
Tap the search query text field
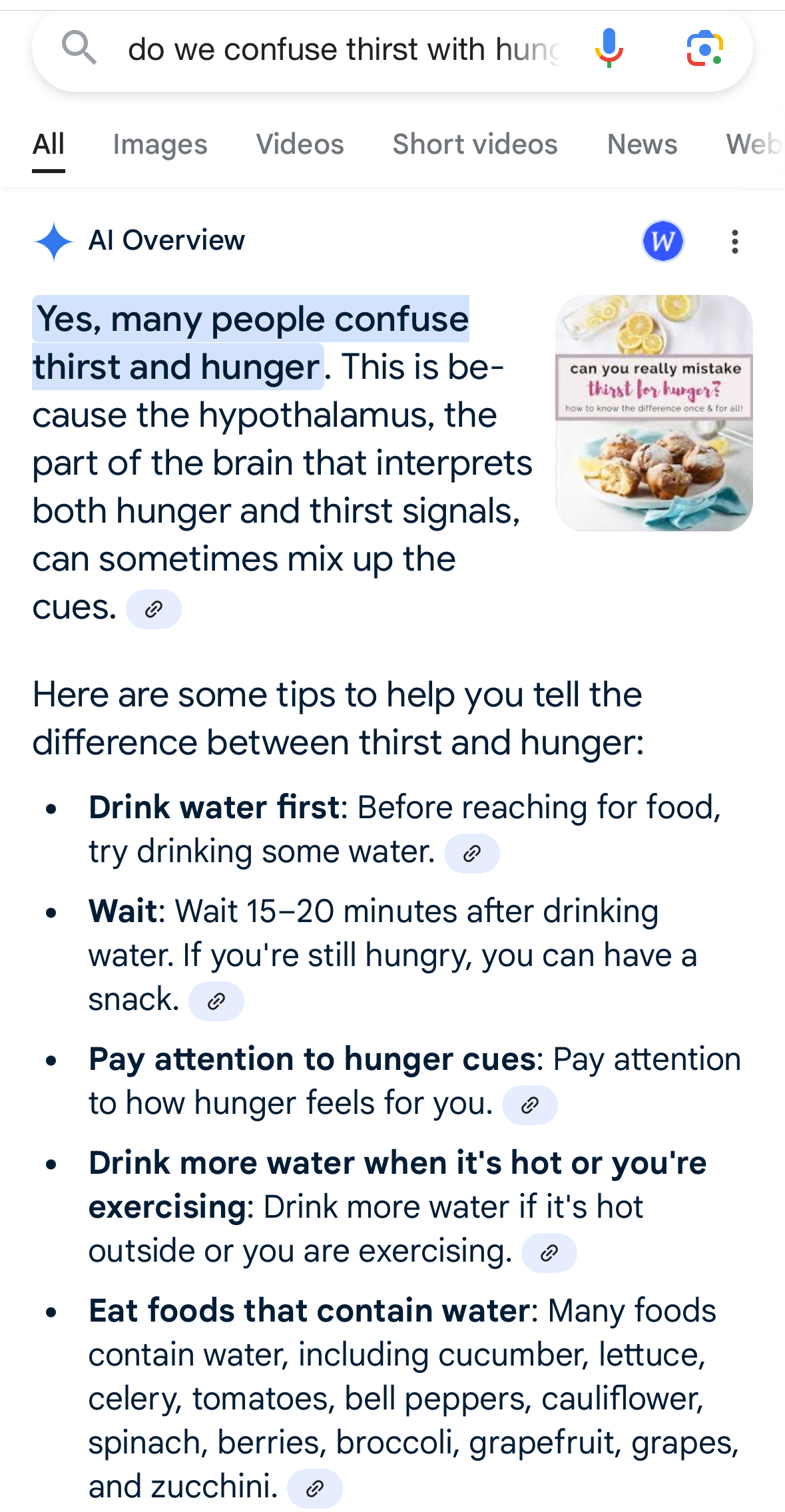[x=343, y=50]
